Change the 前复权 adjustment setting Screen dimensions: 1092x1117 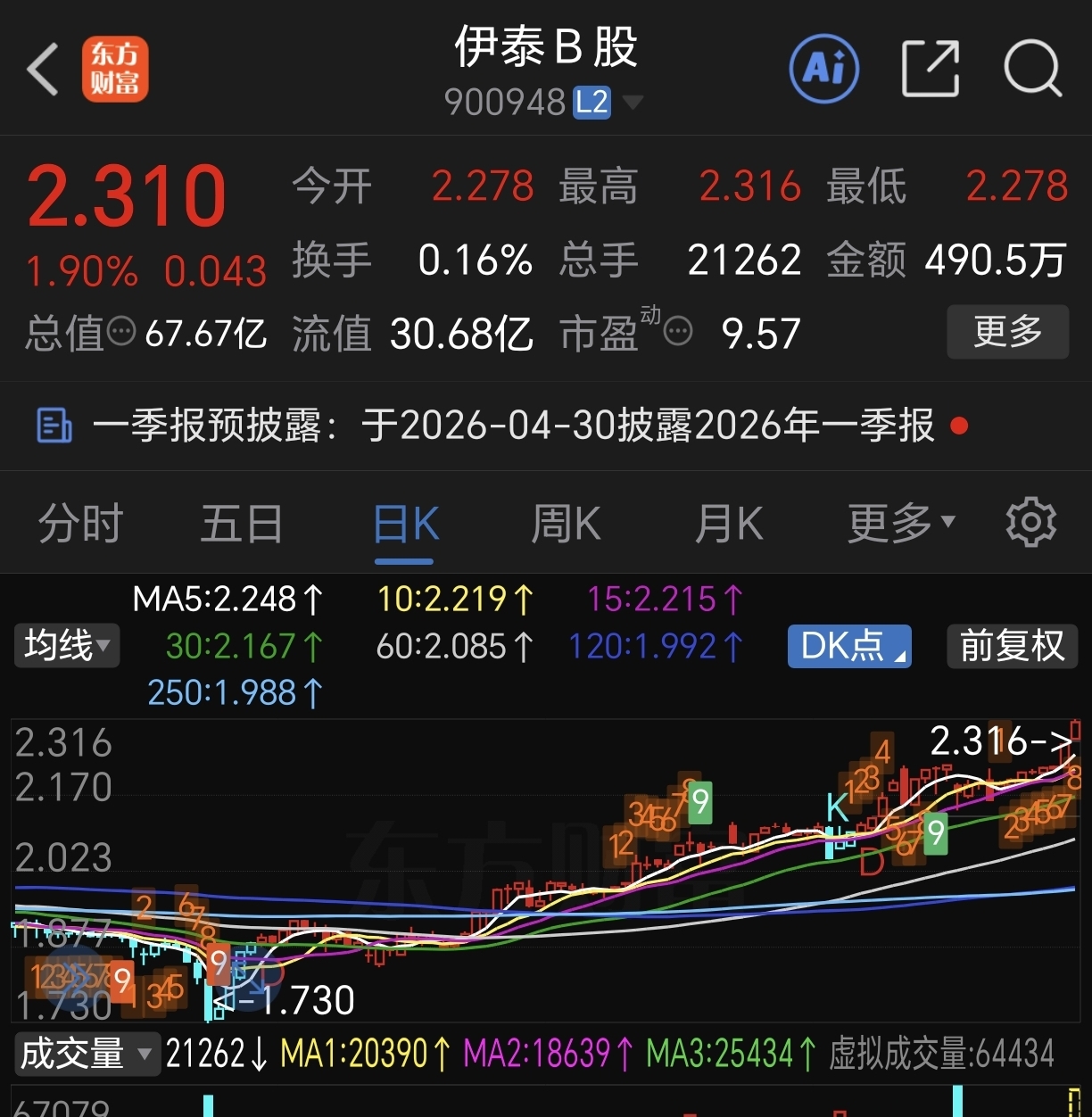click(x=1012, y=646)
